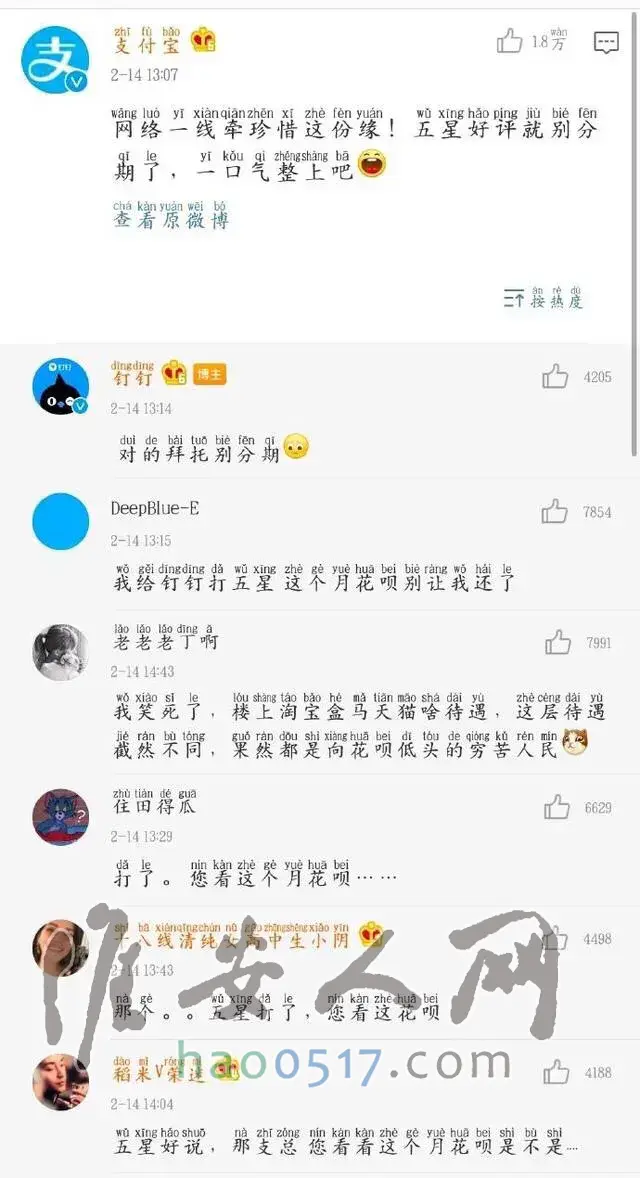This screenshot has width=640, height=1178.
Task: Like the 支付宝 post with 1.8万 likes
Action: [x=510, y=42]
